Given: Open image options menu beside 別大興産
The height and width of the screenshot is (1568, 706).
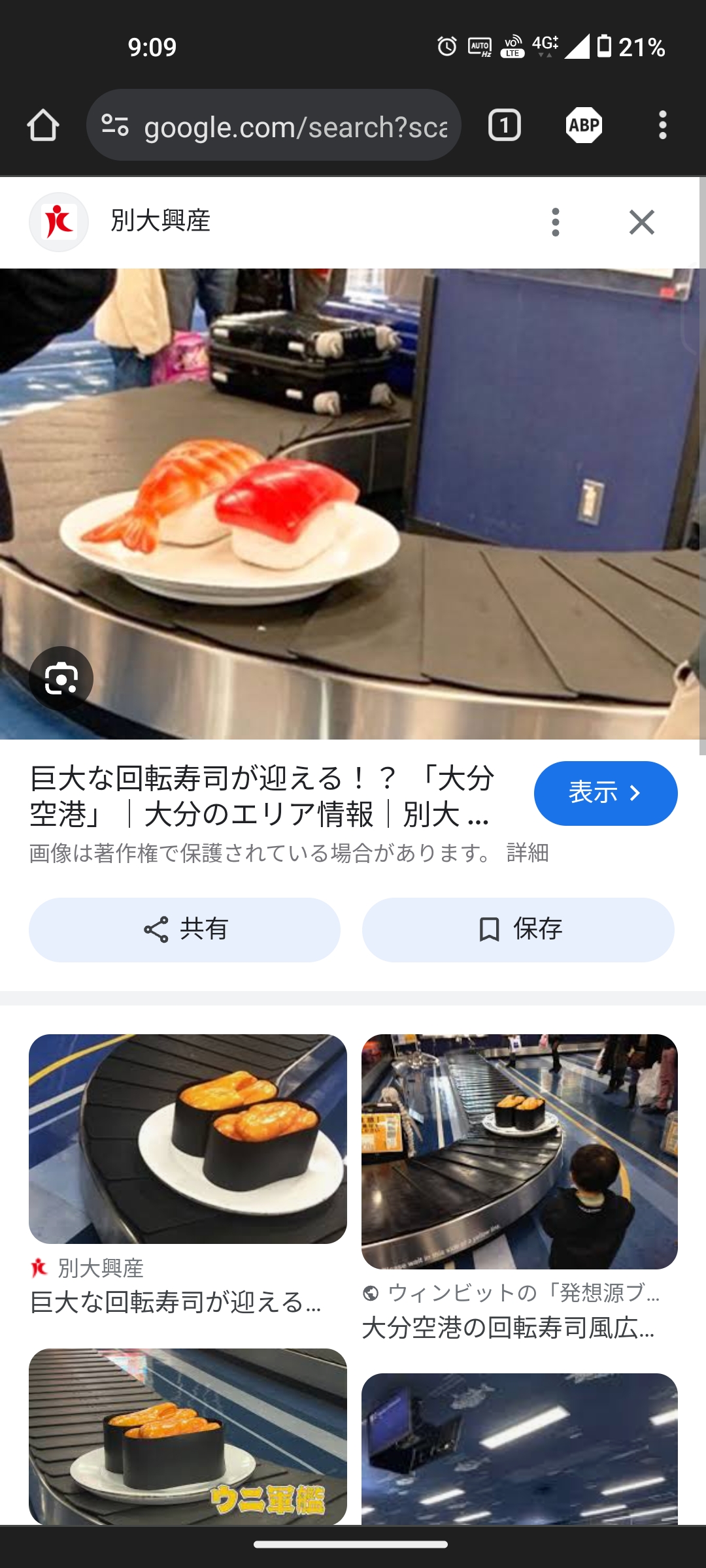Looking at the screenshot, I should click(x=555, y=222).
